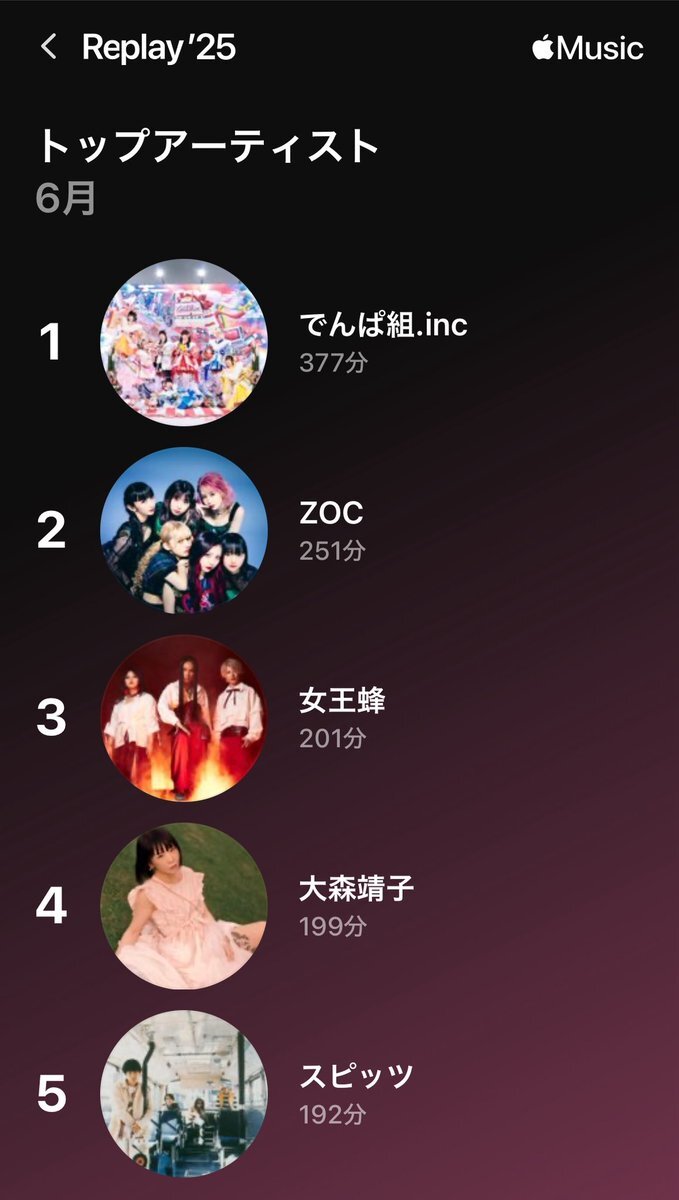This screenshot has height=1200, width=679.
Task: Go back with the top-left arrow
Action: [48, 47]
